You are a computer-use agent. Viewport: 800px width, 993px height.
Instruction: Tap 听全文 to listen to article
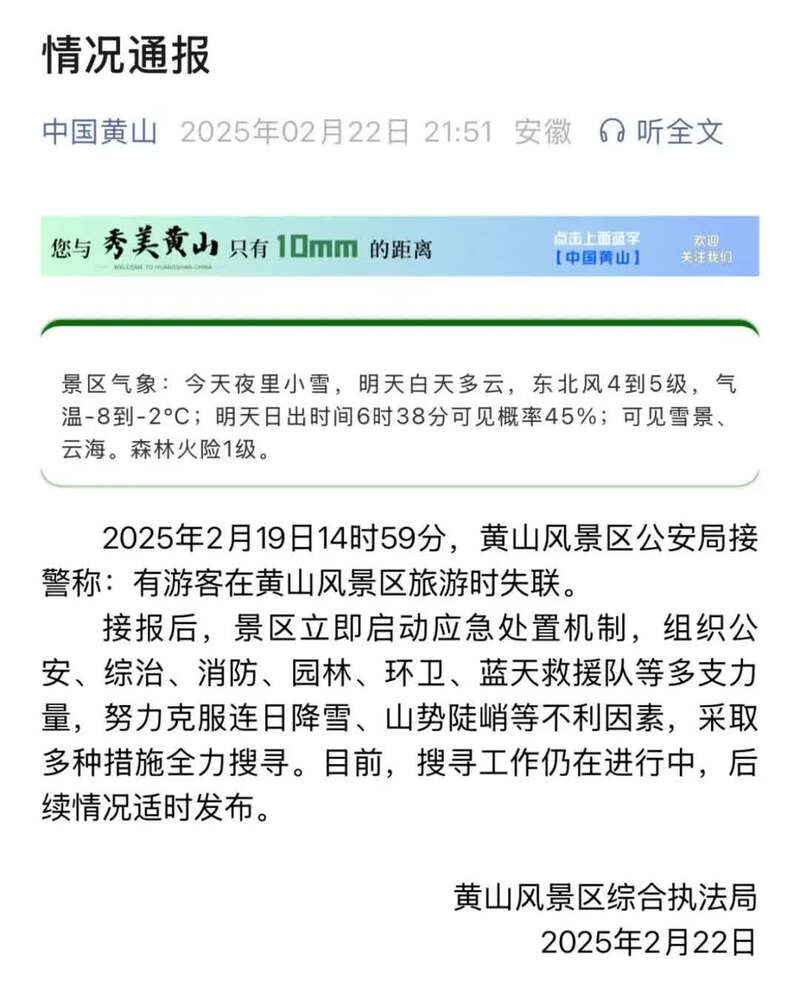[x=662, y=131]
